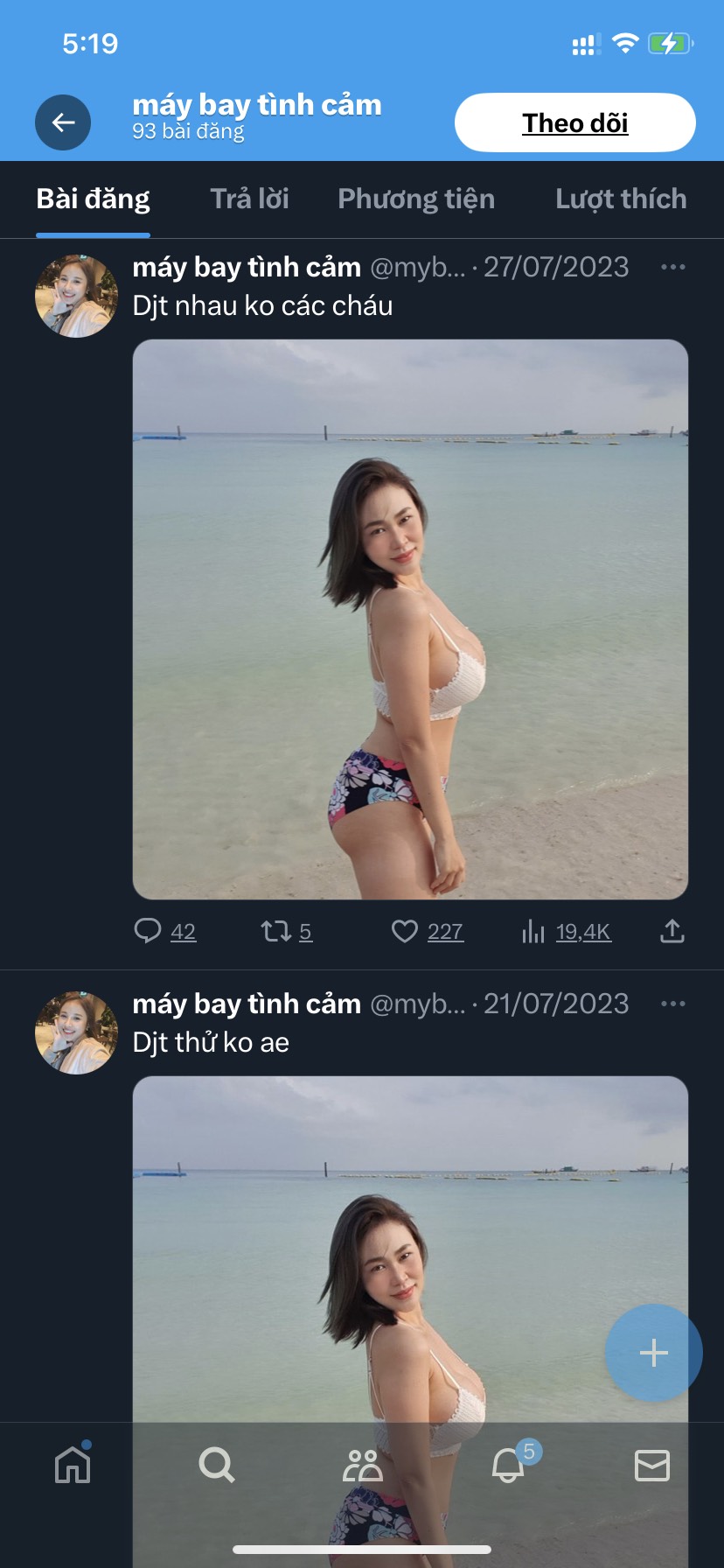Select the Bài đăng tab
The image size is (724, 1568).
coord(93,199)
